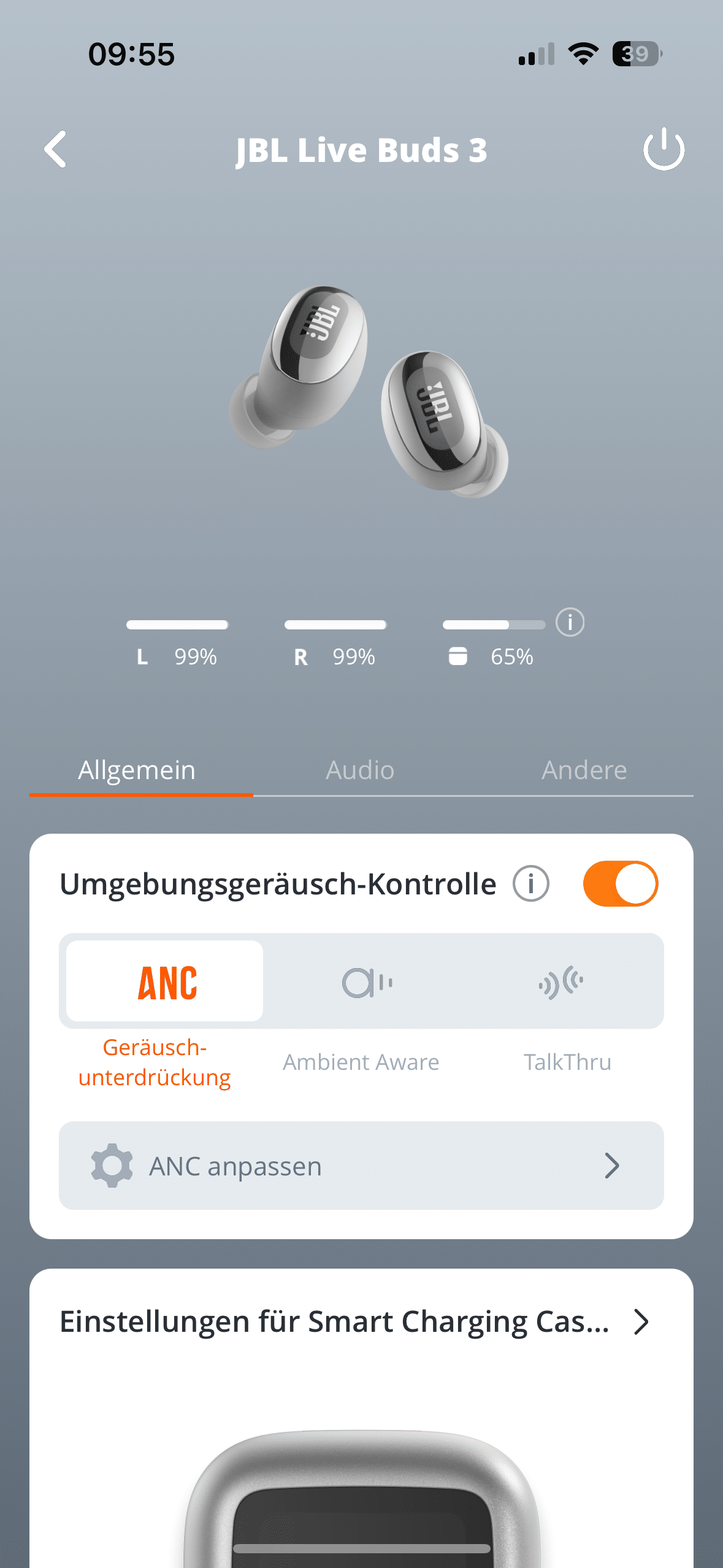Switch to the Andere tab
This screenshot has height=1568, width=723.
584,770
